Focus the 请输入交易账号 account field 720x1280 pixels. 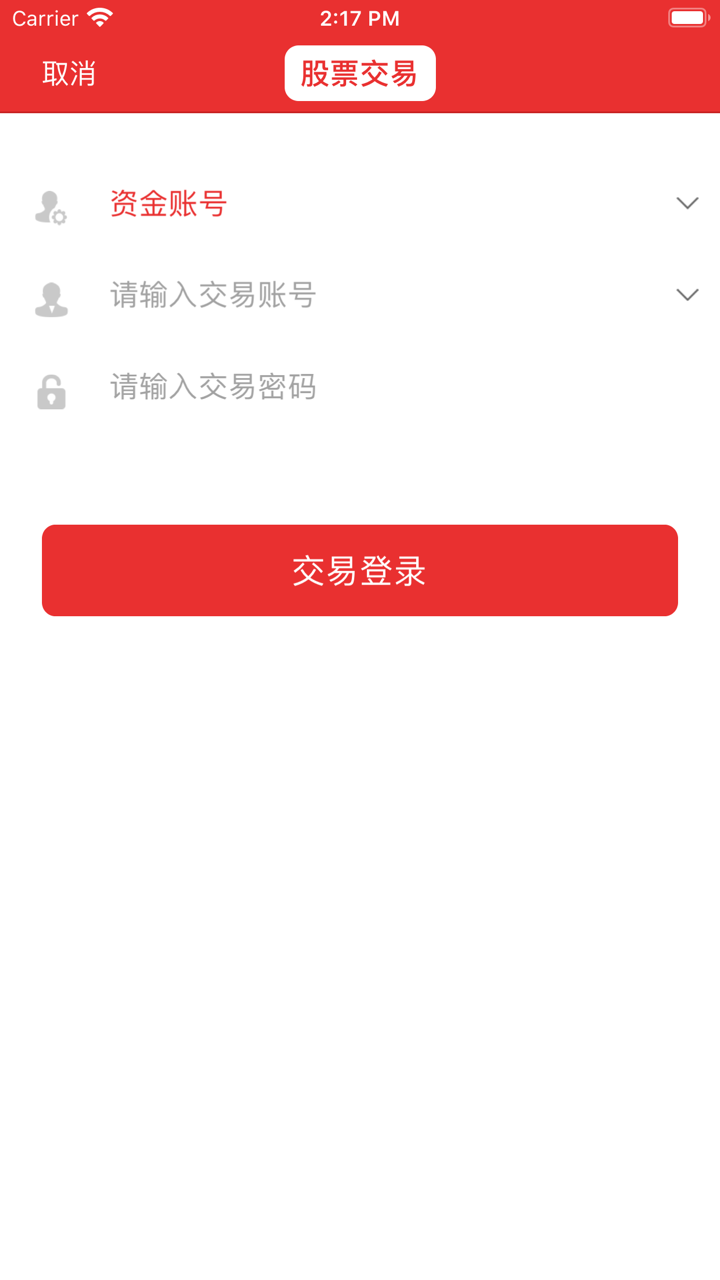pos(380,295)
